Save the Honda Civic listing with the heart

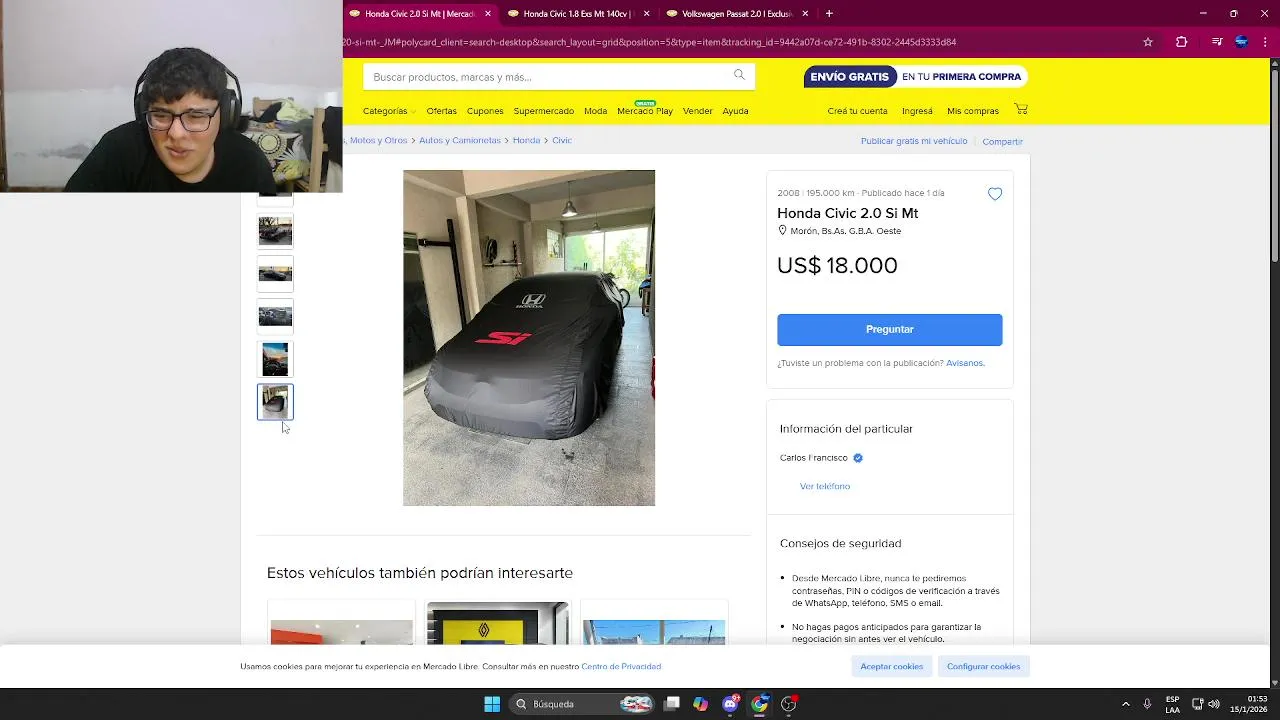pyautogui.click(x=994, y=194)
